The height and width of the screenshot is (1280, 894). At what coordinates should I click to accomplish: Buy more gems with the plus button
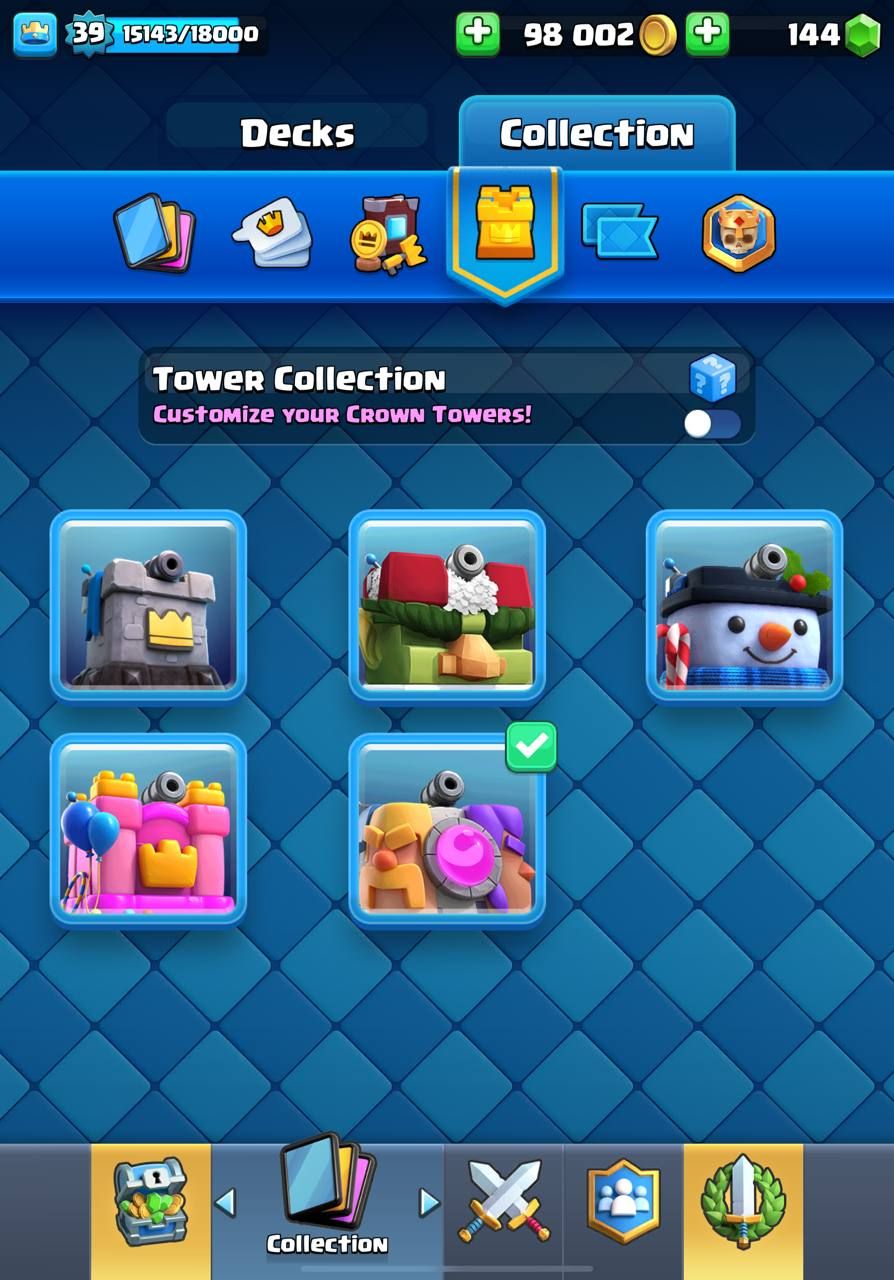[707, 34]
